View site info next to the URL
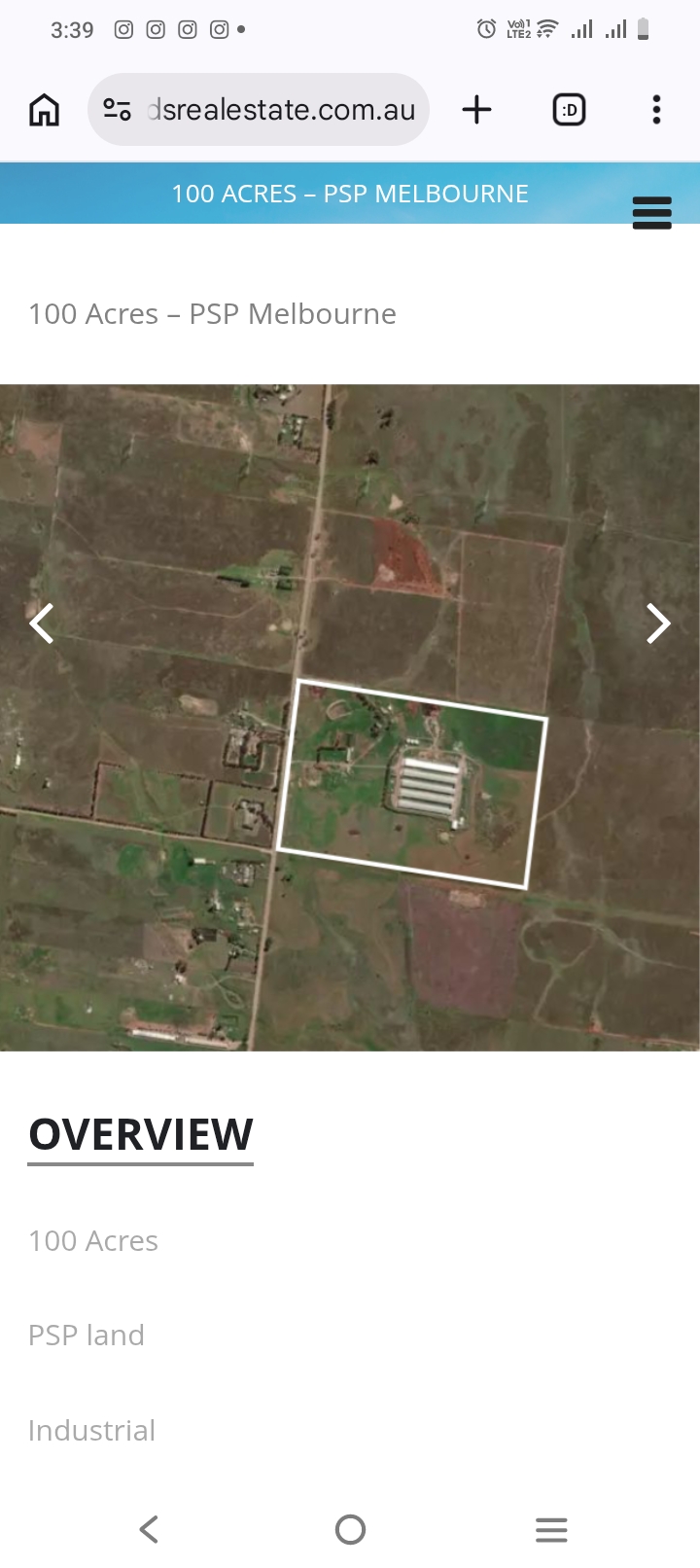Viewport: 700px width, 1568px height. coord(118,110)
